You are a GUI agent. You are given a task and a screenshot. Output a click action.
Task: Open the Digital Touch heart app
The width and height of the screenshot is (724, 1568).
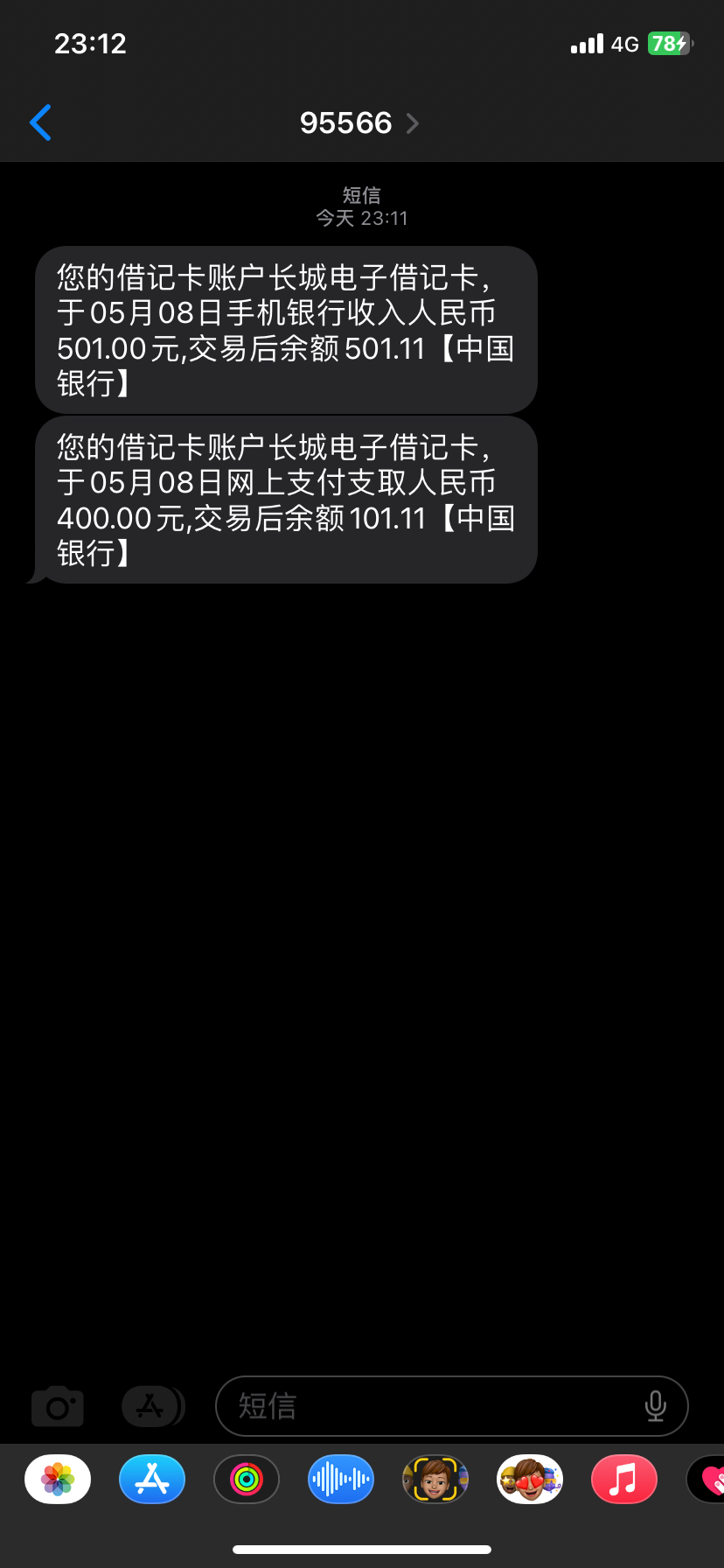click(x=710, y=1480)
